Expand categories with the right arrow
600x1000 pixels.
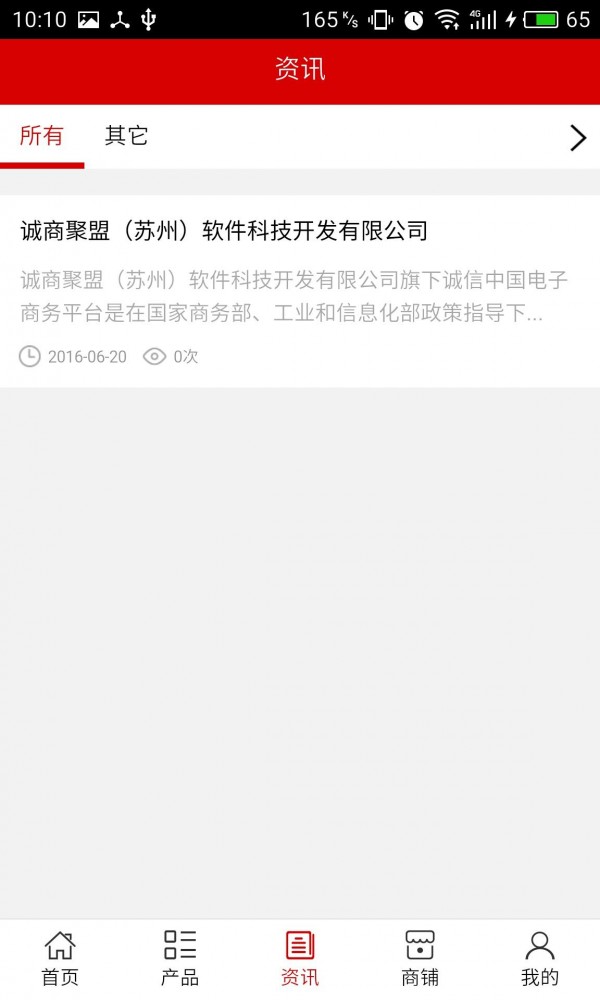pos(577,138)
